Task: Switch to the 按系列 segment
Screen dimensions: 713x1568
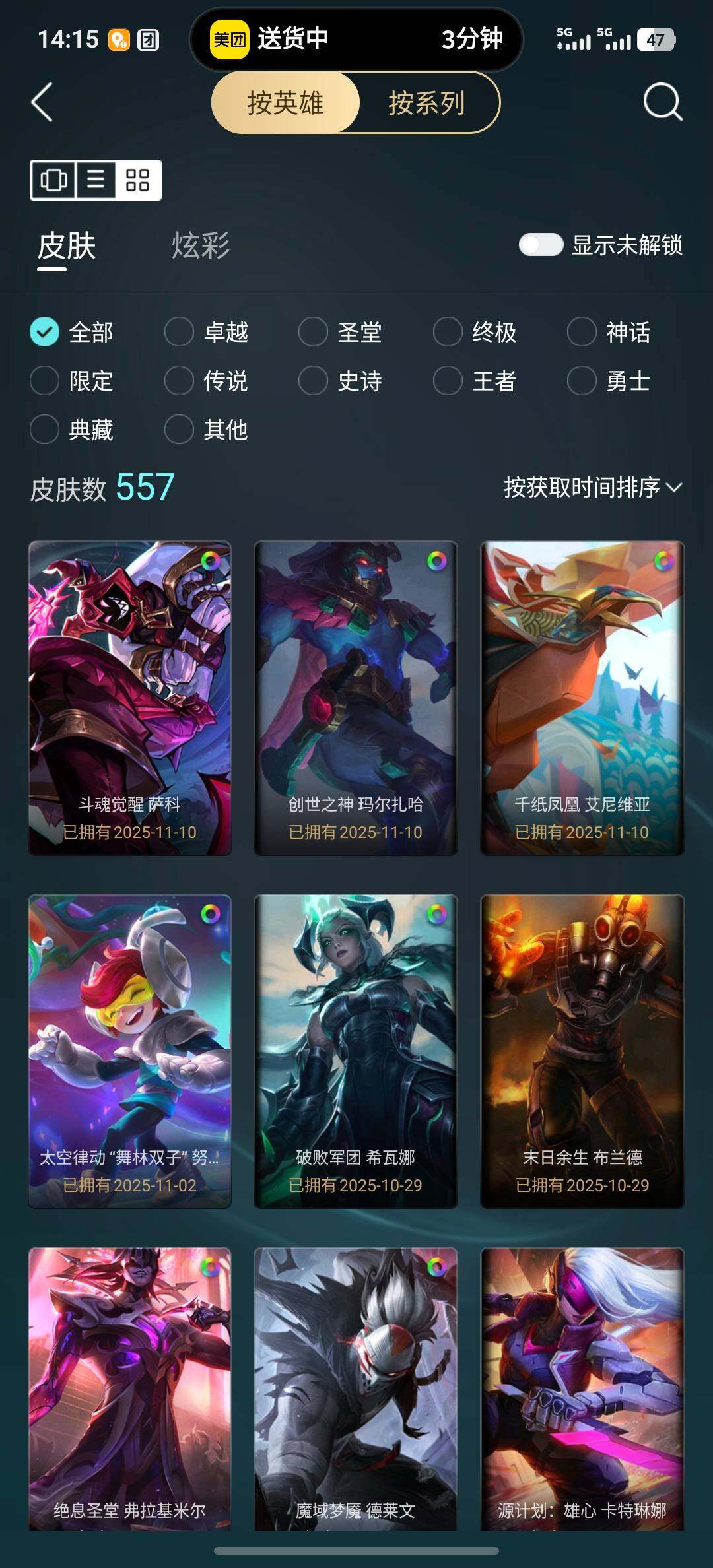Action: (x=426, y=103)
